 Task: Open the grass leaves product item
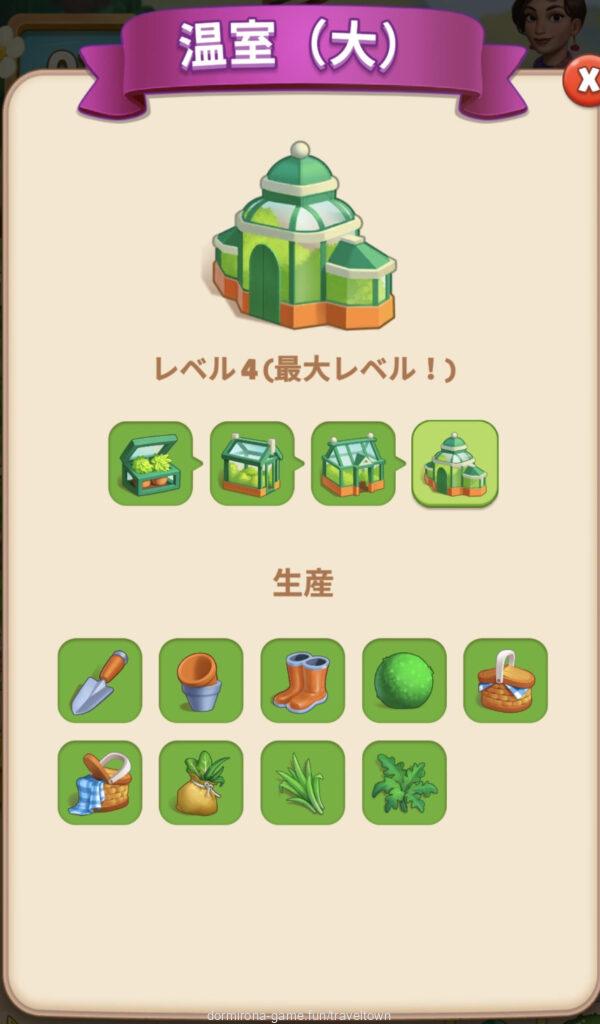pyautogui.click(x=302, y=782)
